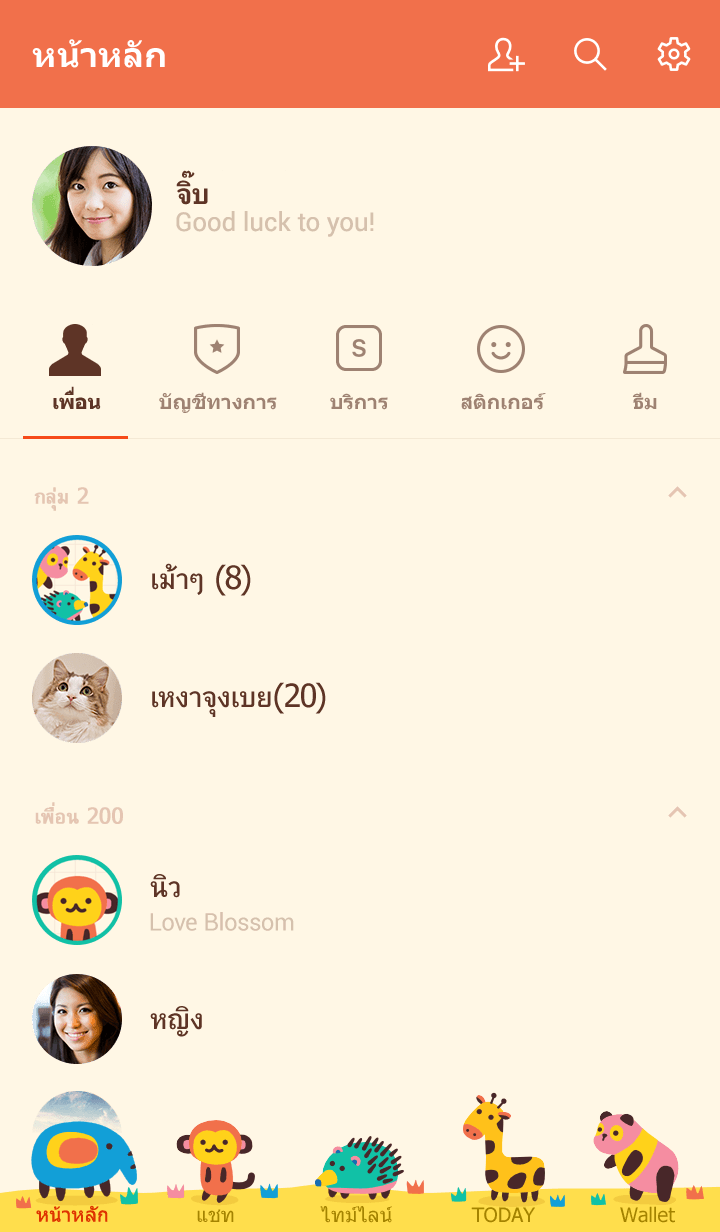The image size is (720, 1232).
Task: Open the search icon in the header
Action: tap(590, 55)
